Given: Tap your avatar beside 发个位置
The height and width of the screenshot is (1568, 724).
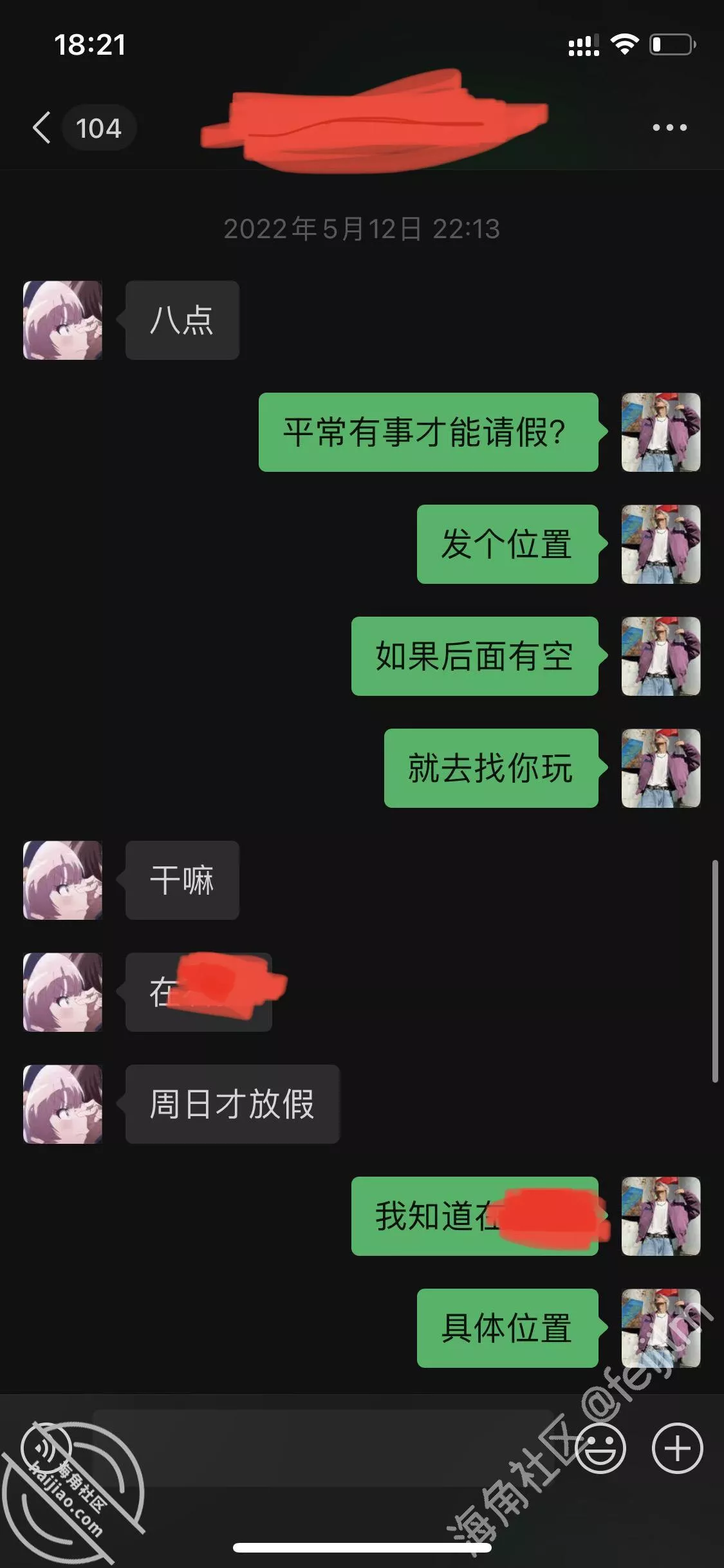Looking at the screenshot, I should coord(660,545).
